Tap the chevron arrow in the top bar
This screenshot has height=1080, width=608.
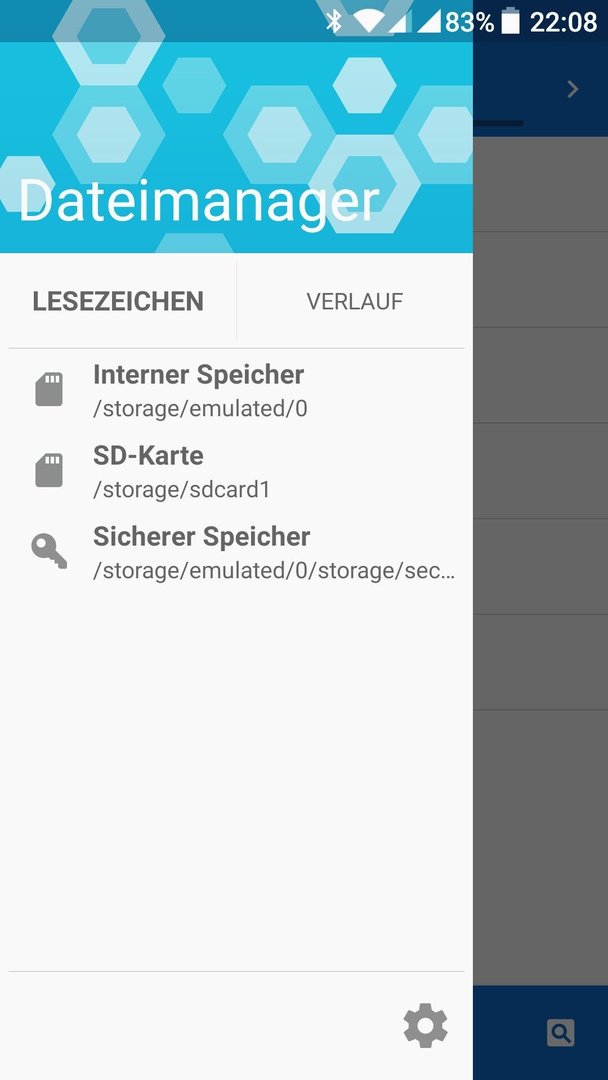point(573,89)
